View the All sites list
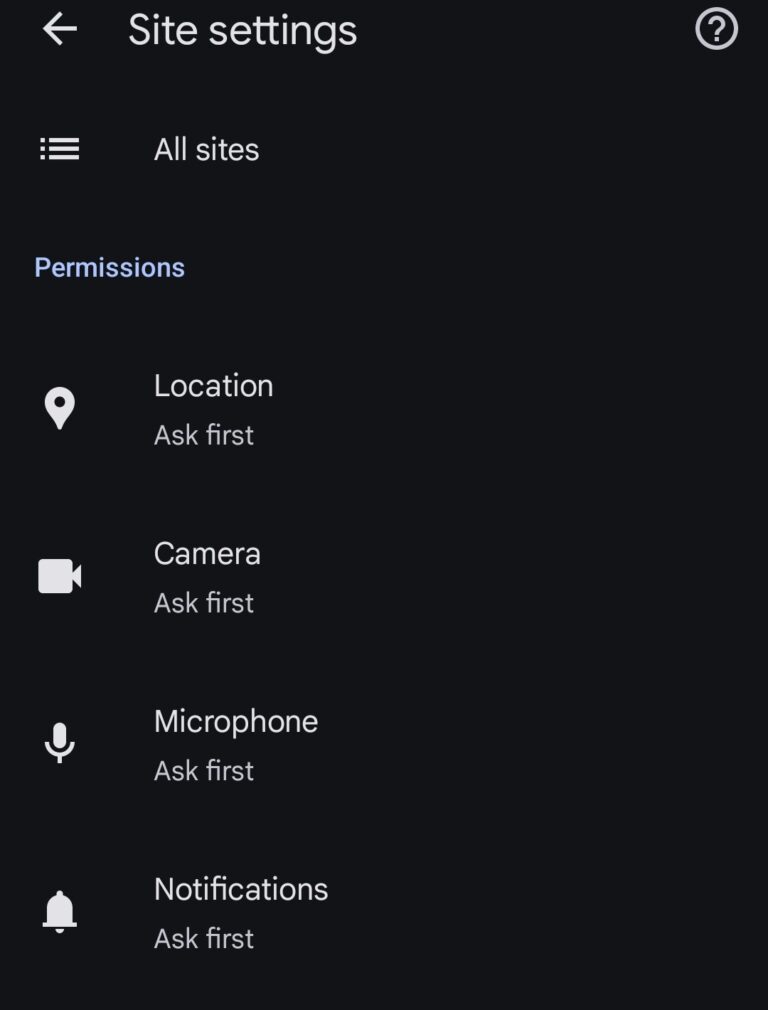Viewport: 768px width, 1010px height. [206, 149]
